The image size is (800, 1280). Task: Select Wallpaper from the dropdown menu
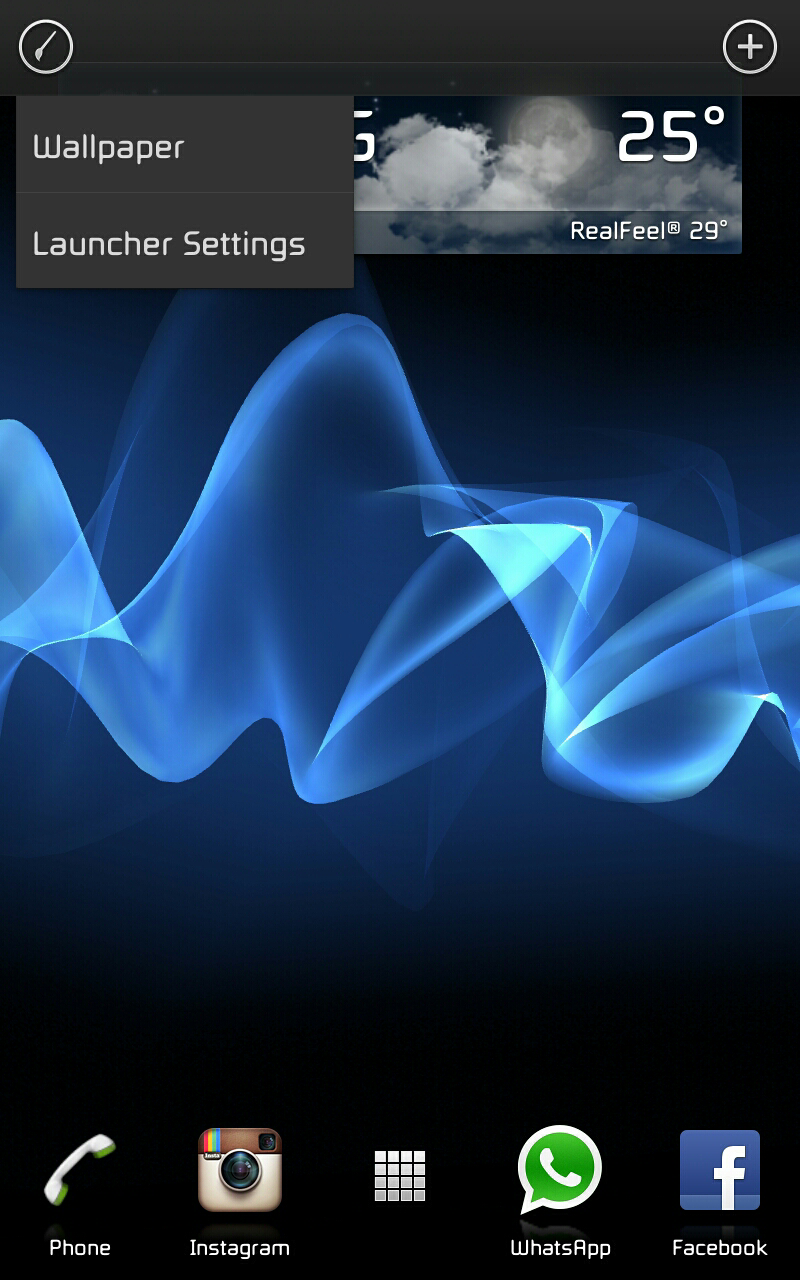pyautogui.click(x=185, y=147)
